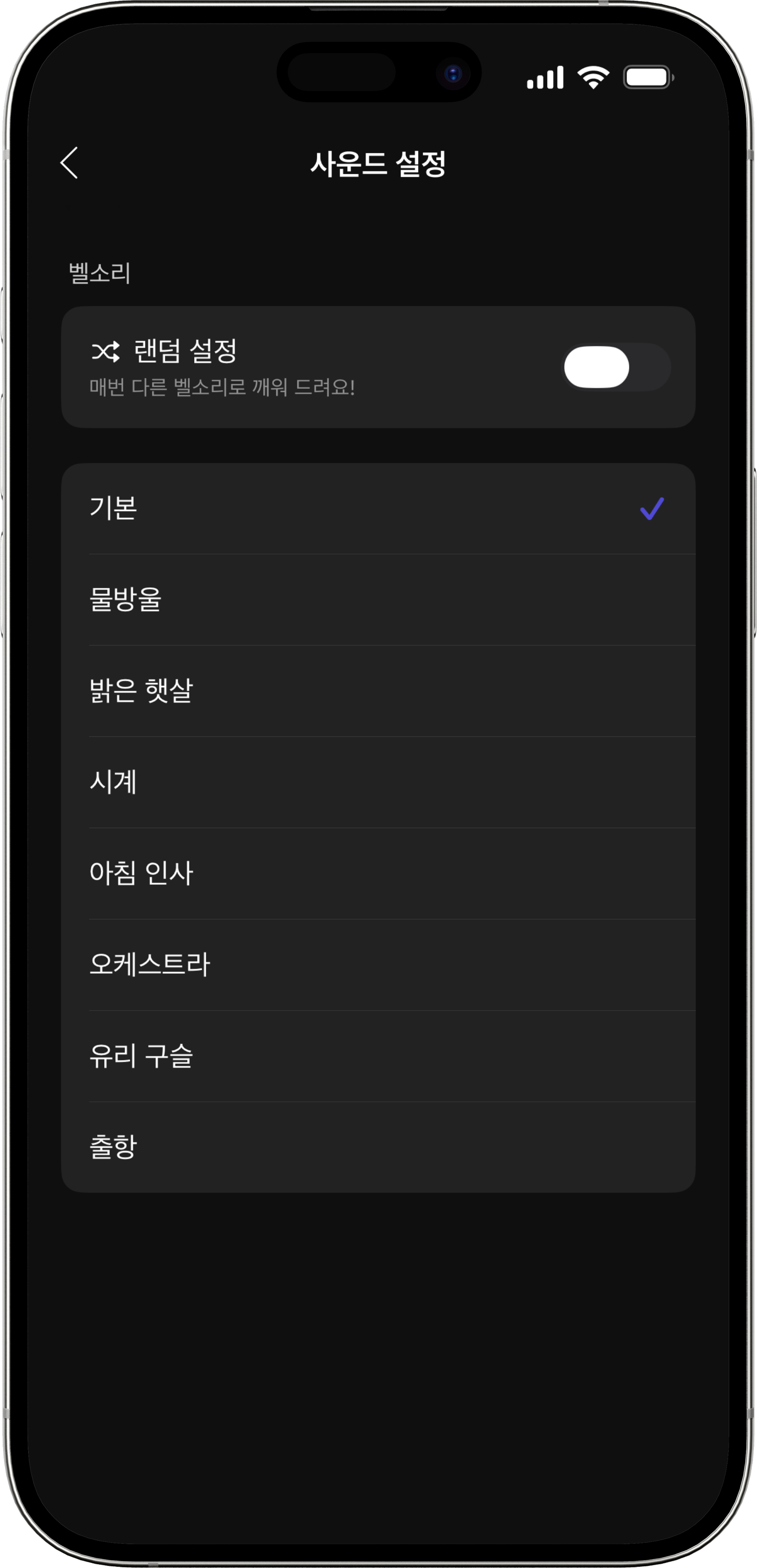This screenshot has width=757, height=1568.
Task: Select 시계 as the ringtone
Action: (x=378, y=782)
